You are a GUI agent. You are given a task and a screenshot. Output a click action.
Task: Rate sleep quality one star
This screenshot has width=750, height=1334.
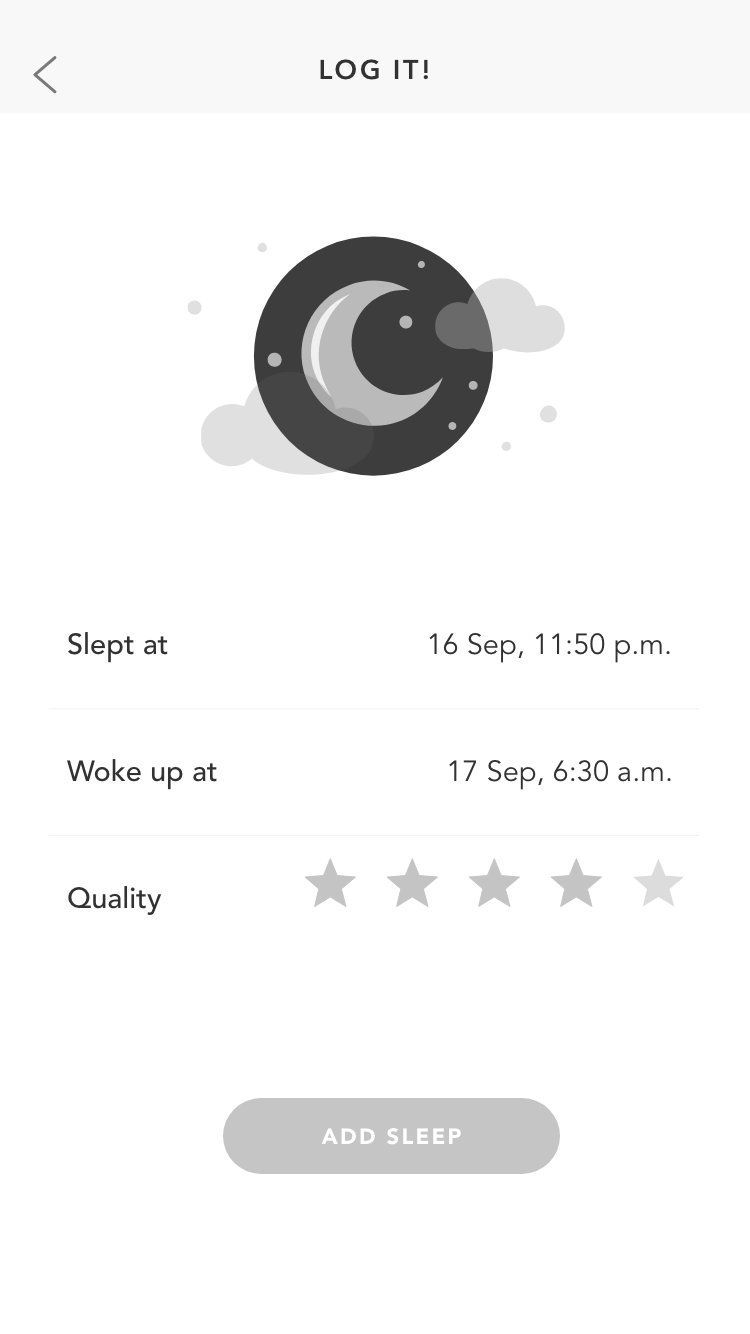(330, 884)
